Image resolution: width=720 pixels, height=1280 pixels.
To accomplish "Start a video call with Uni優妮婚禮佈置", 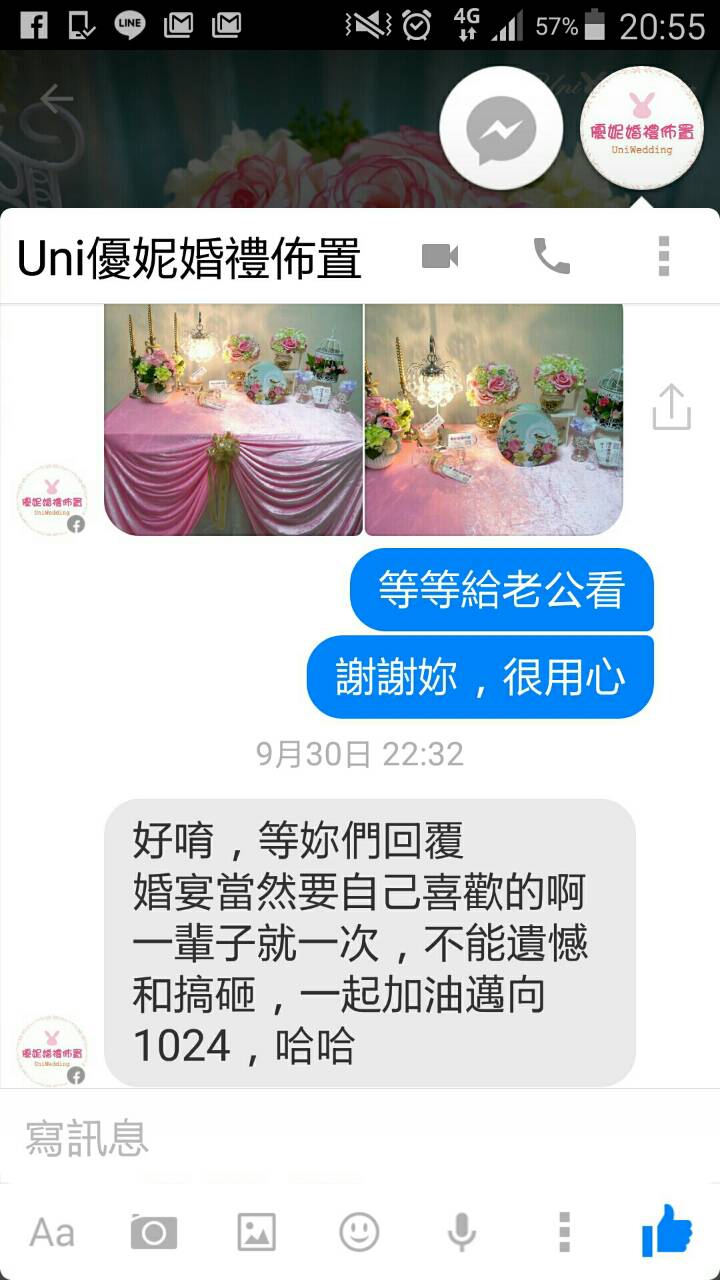I will [x=440, y=257].
